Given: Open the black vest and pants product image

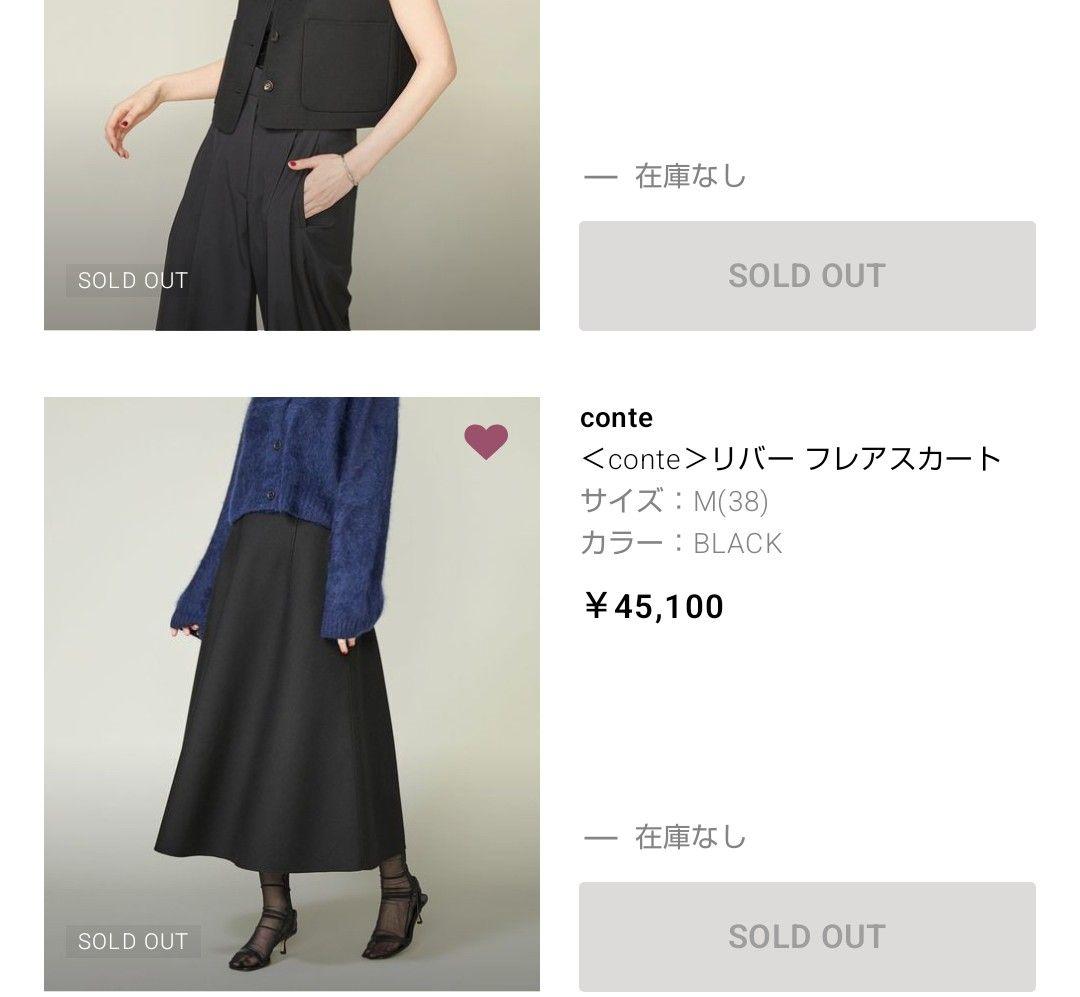Looking at the screenshot, I should (x=291, y=165).
